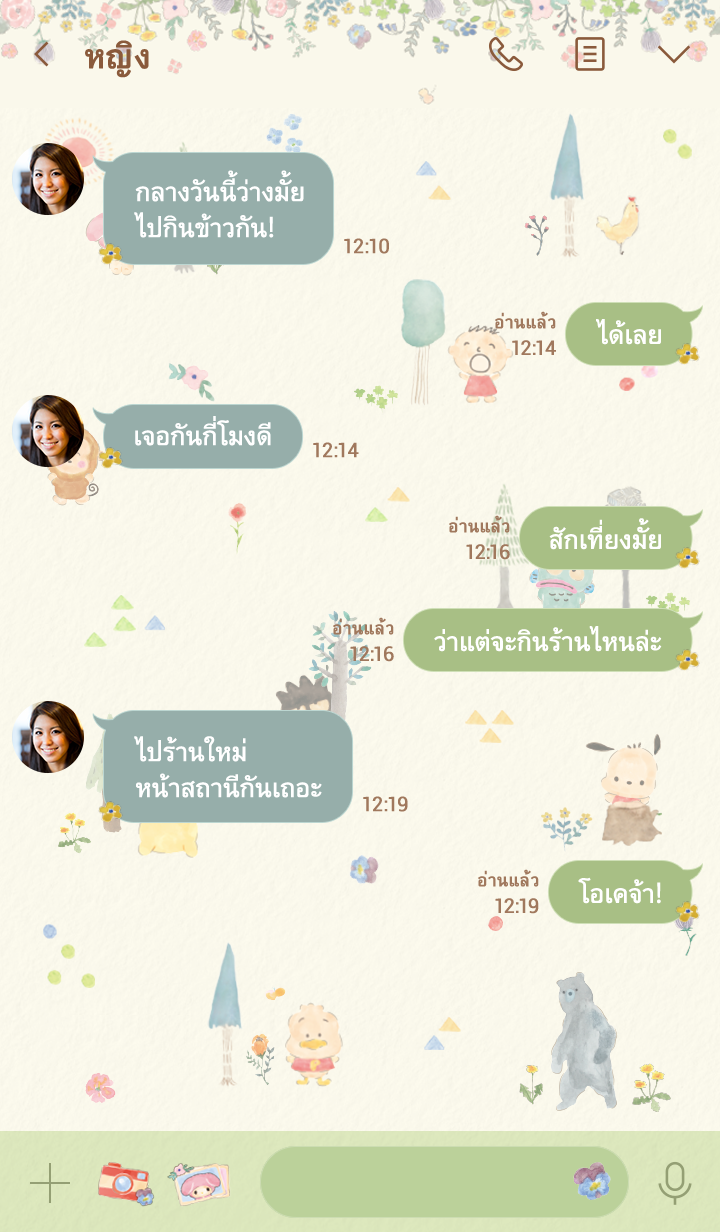This screenshot has width=720, height=1232.
Task: Expand the chat options chevron
Action: [674, 54]
